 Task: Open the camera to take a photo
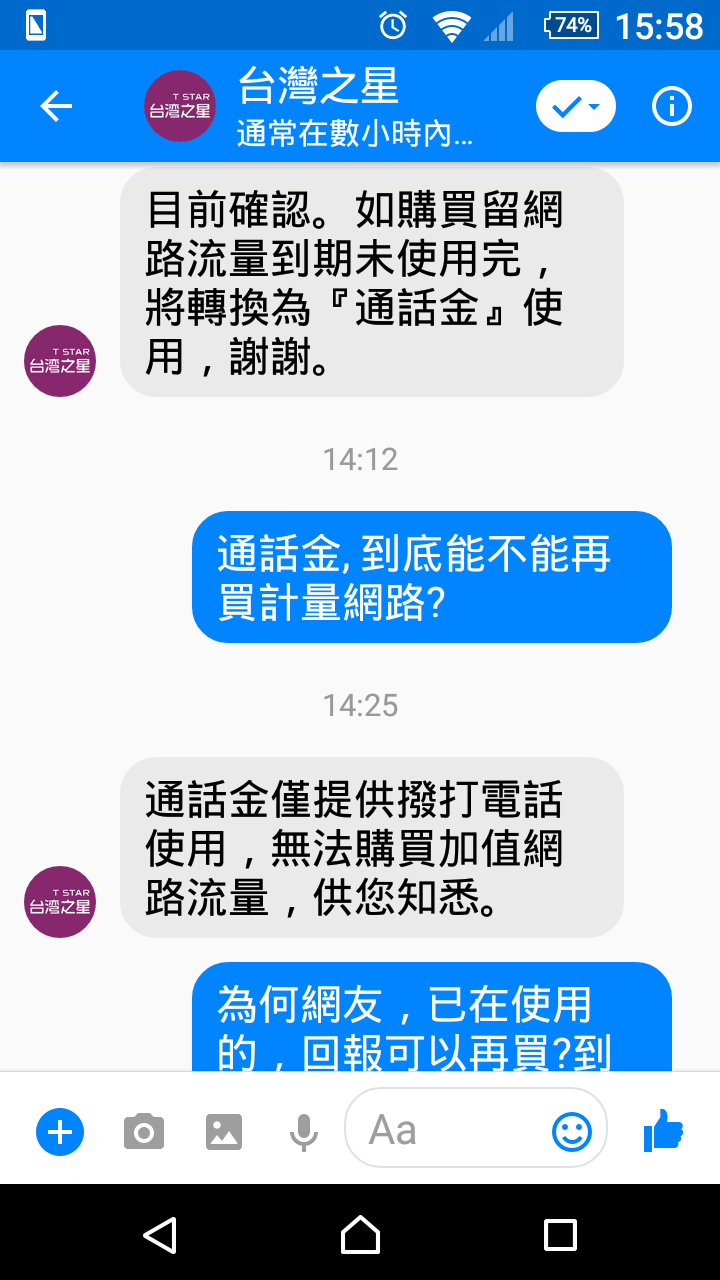pos(144,1132)
